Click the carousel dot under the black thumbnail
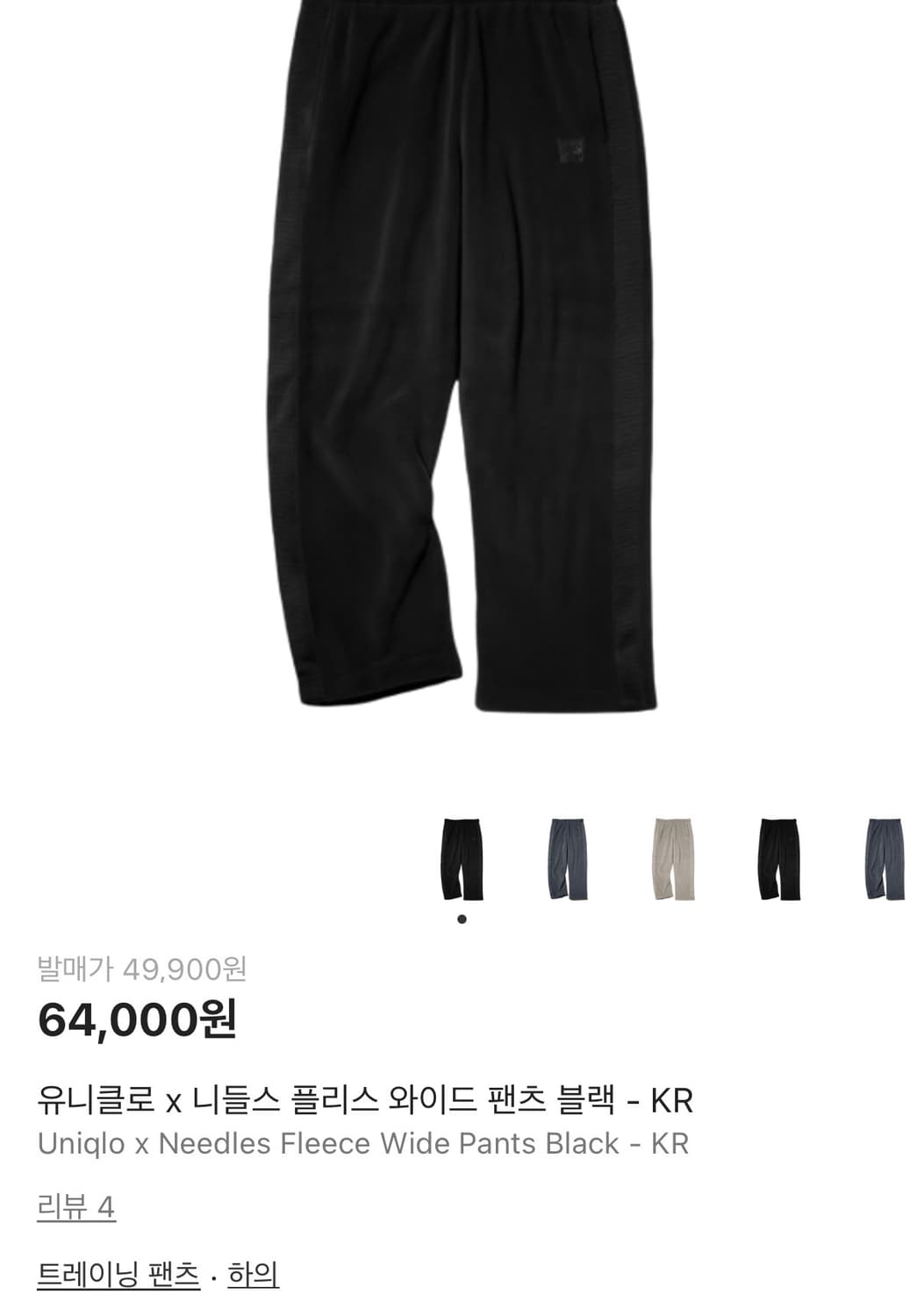The image size is (924, 1316). coord(462,919)
